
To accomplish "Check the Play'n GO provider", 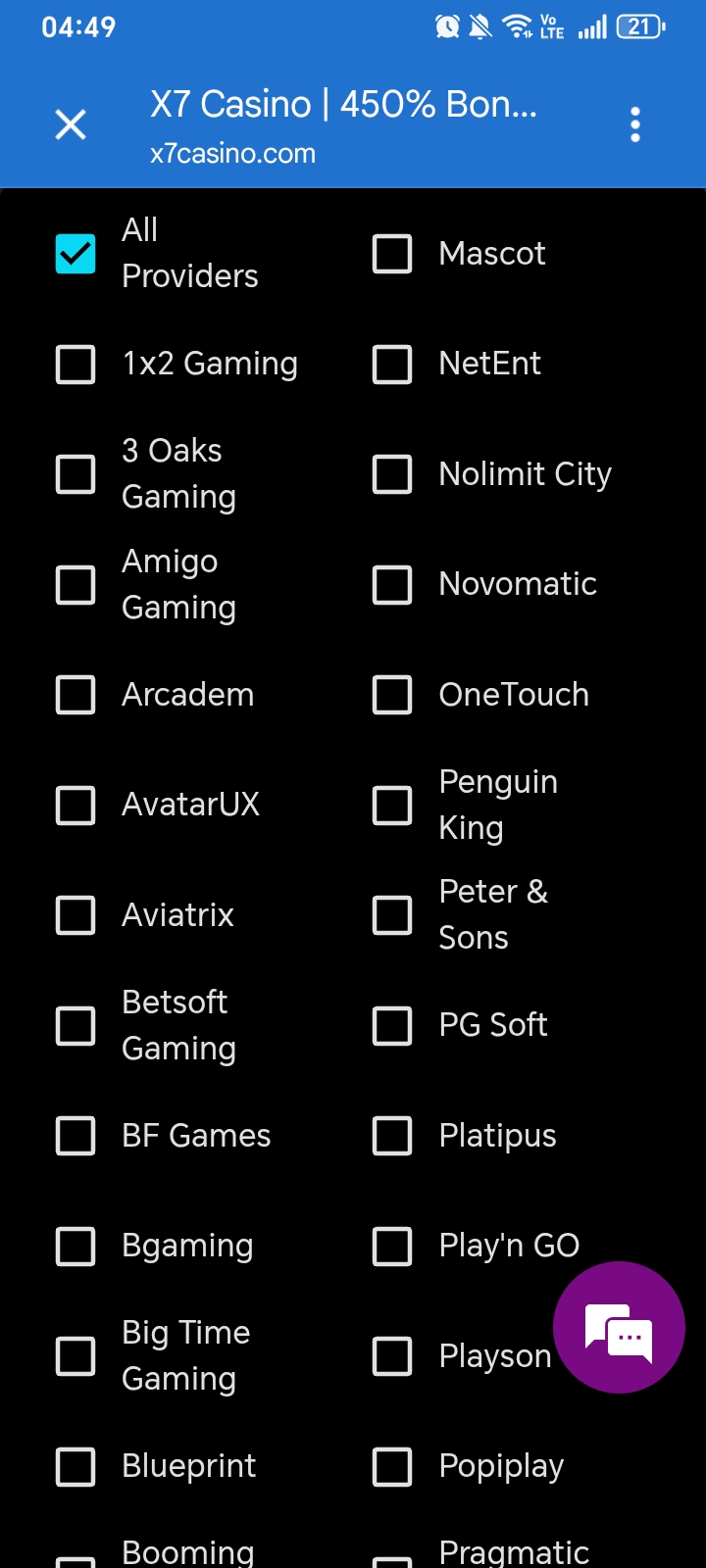I will 392,1247.
